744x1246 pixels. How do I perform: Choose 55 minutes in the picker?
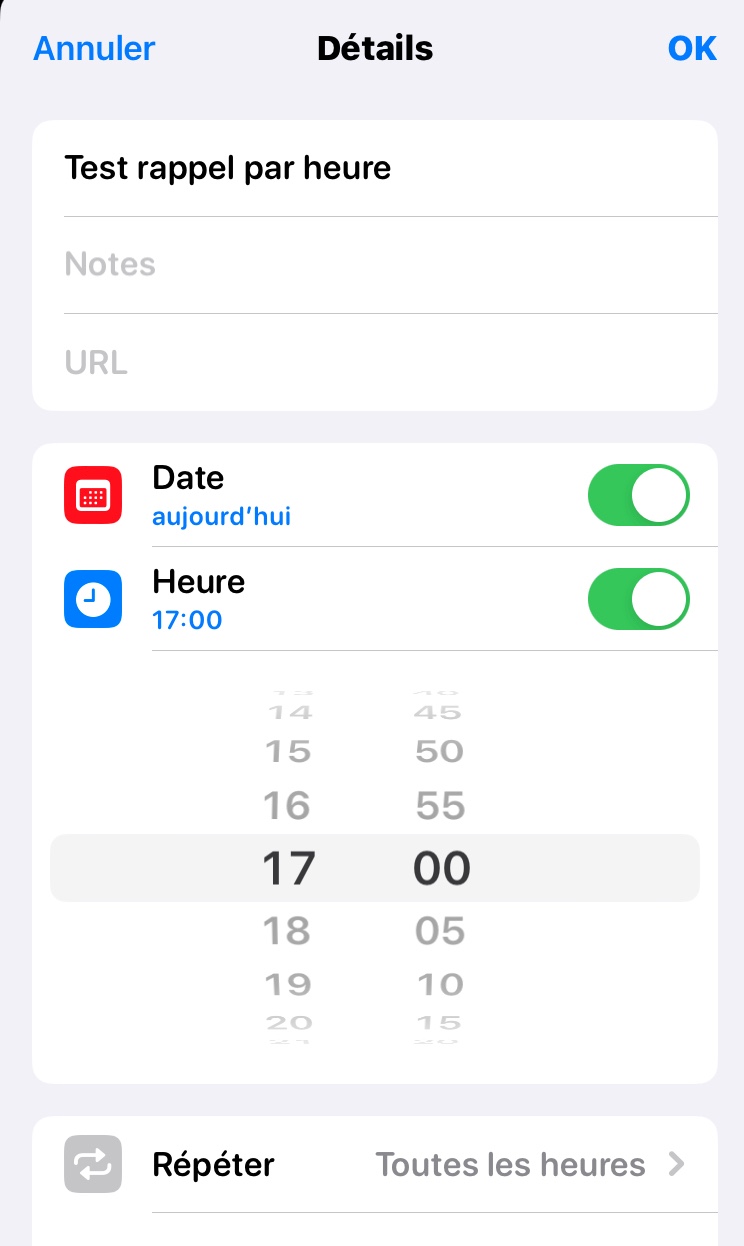pos(440,805)
